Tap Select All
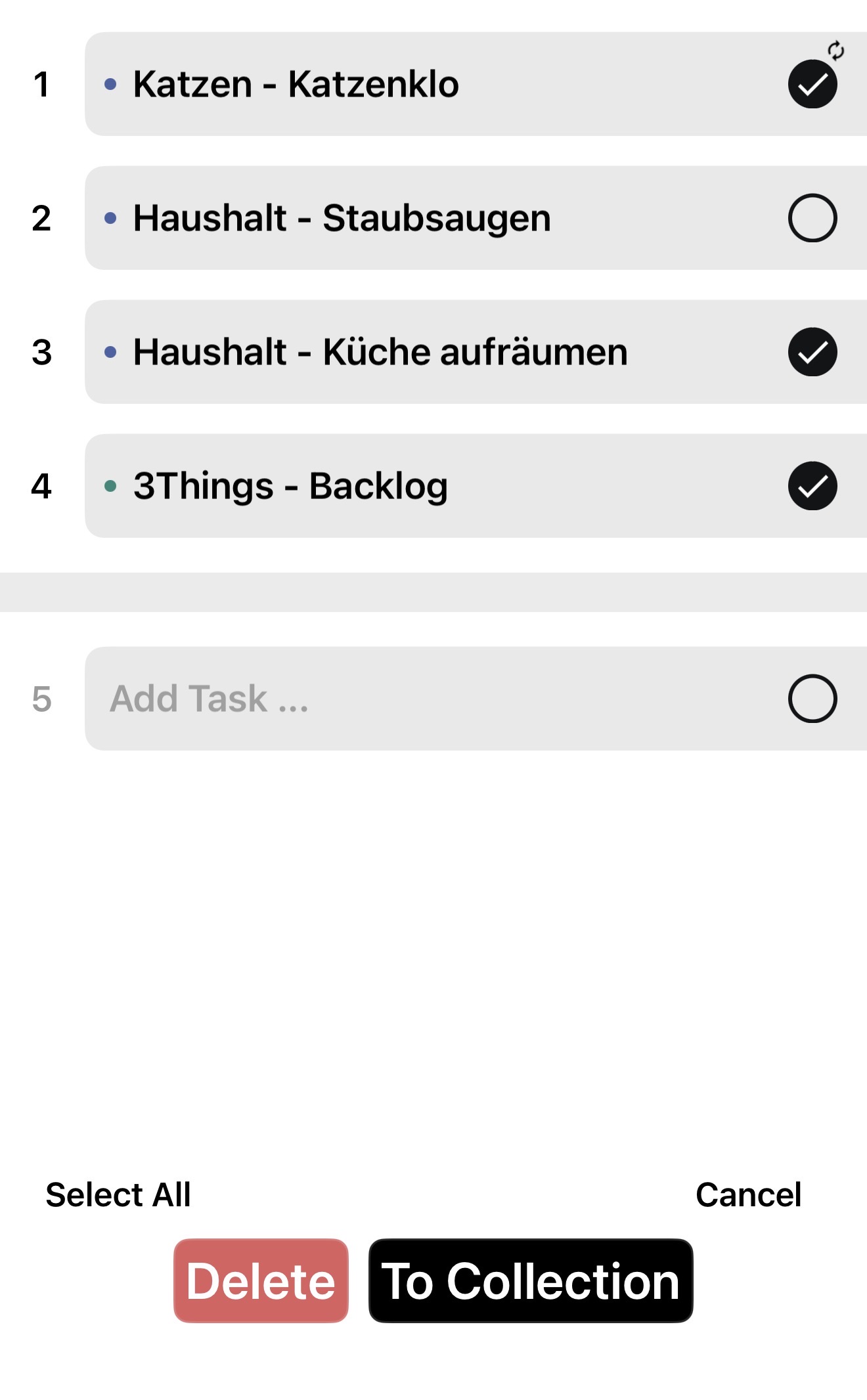Image resolution: width=867 pixels, height=1400 pixels. (x=118, y=1194)
